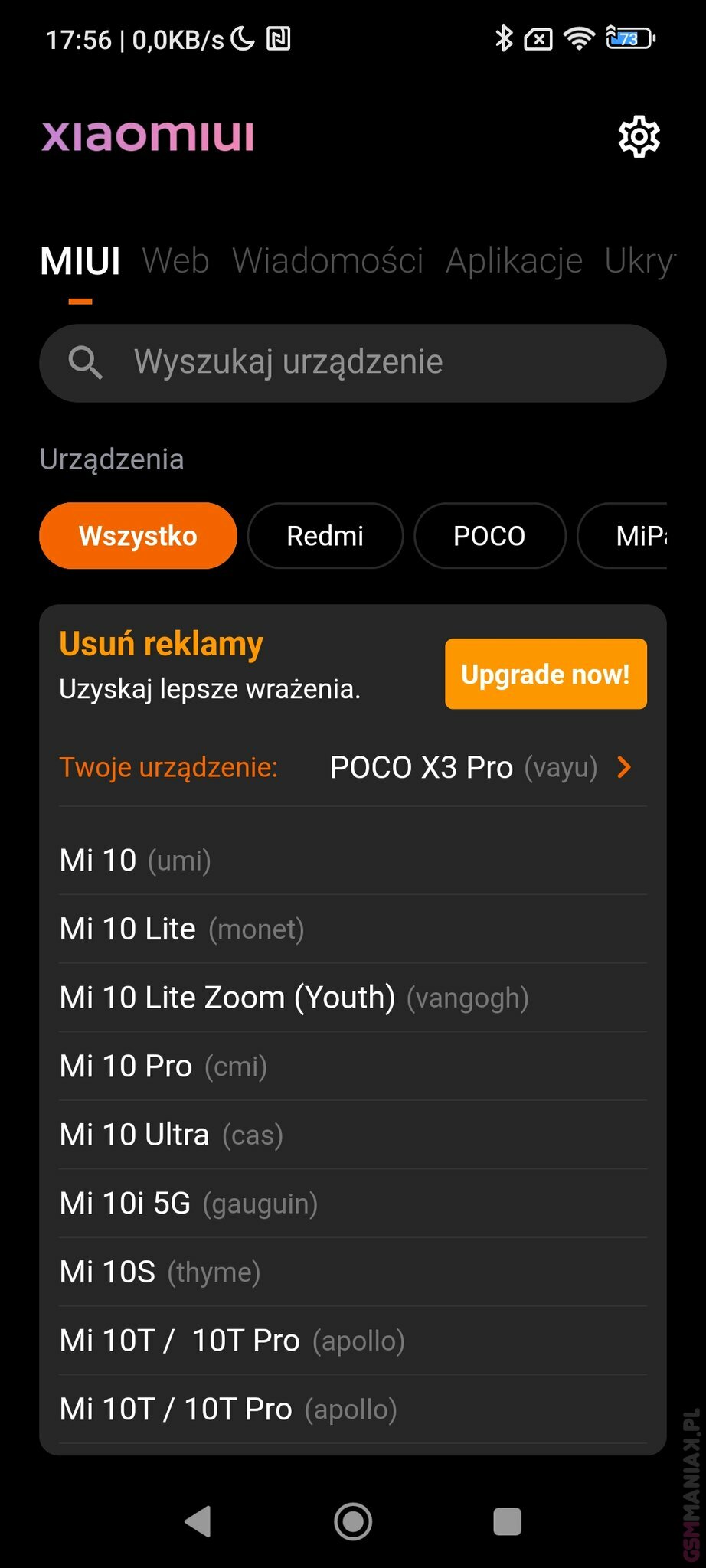
Task: Filter devices by POCO
Action: (x=489, y=536)
